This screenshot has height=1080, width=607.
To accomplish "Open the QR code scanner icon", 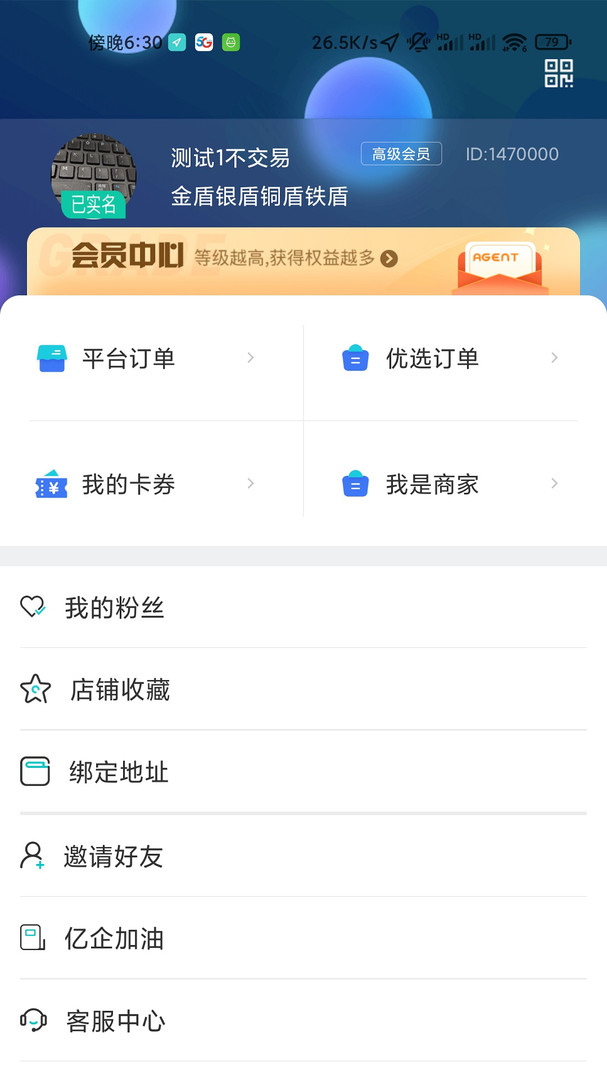I will click(558, 73).
